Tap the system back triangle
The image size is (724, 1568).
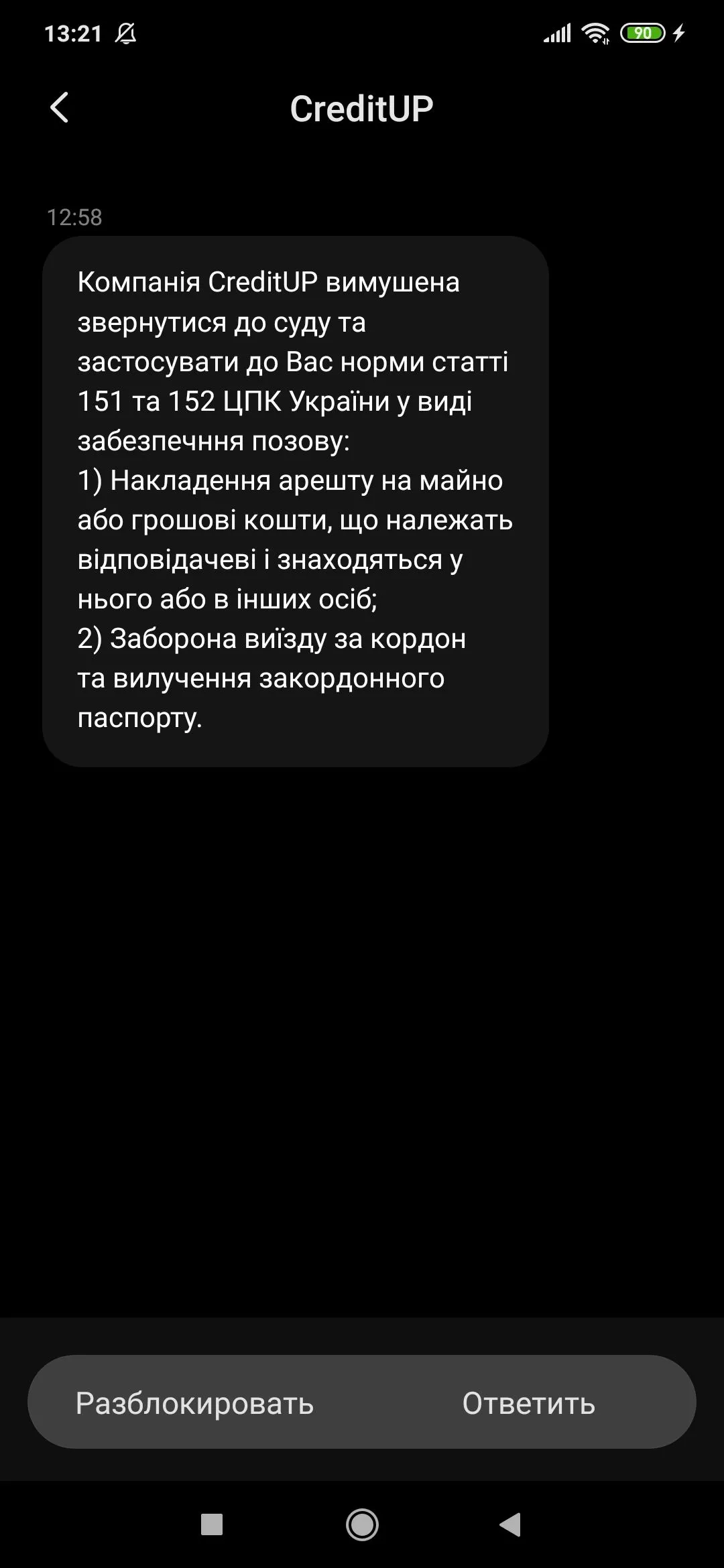[x=511, y=1524]
